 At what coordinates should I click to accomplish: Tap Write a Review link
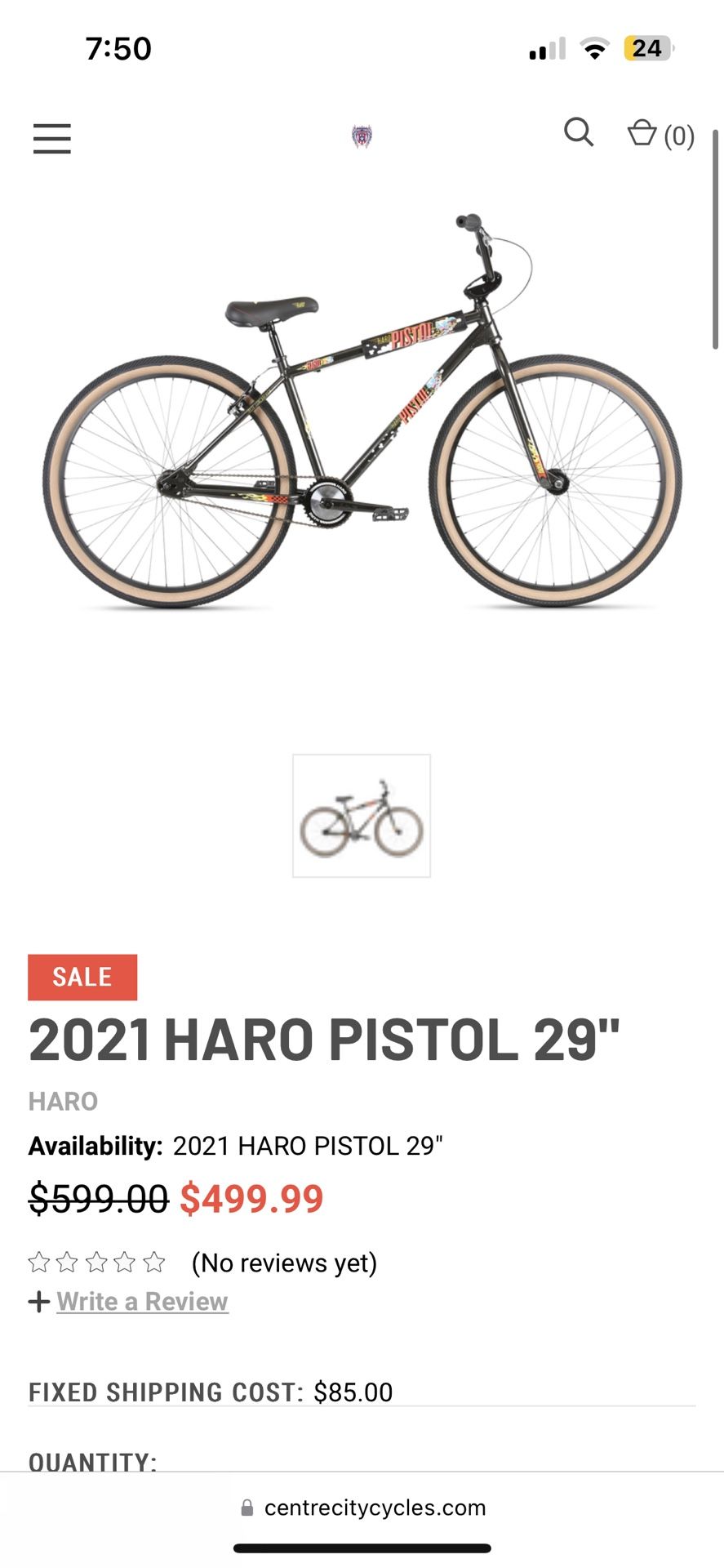tap(142, 1301)
